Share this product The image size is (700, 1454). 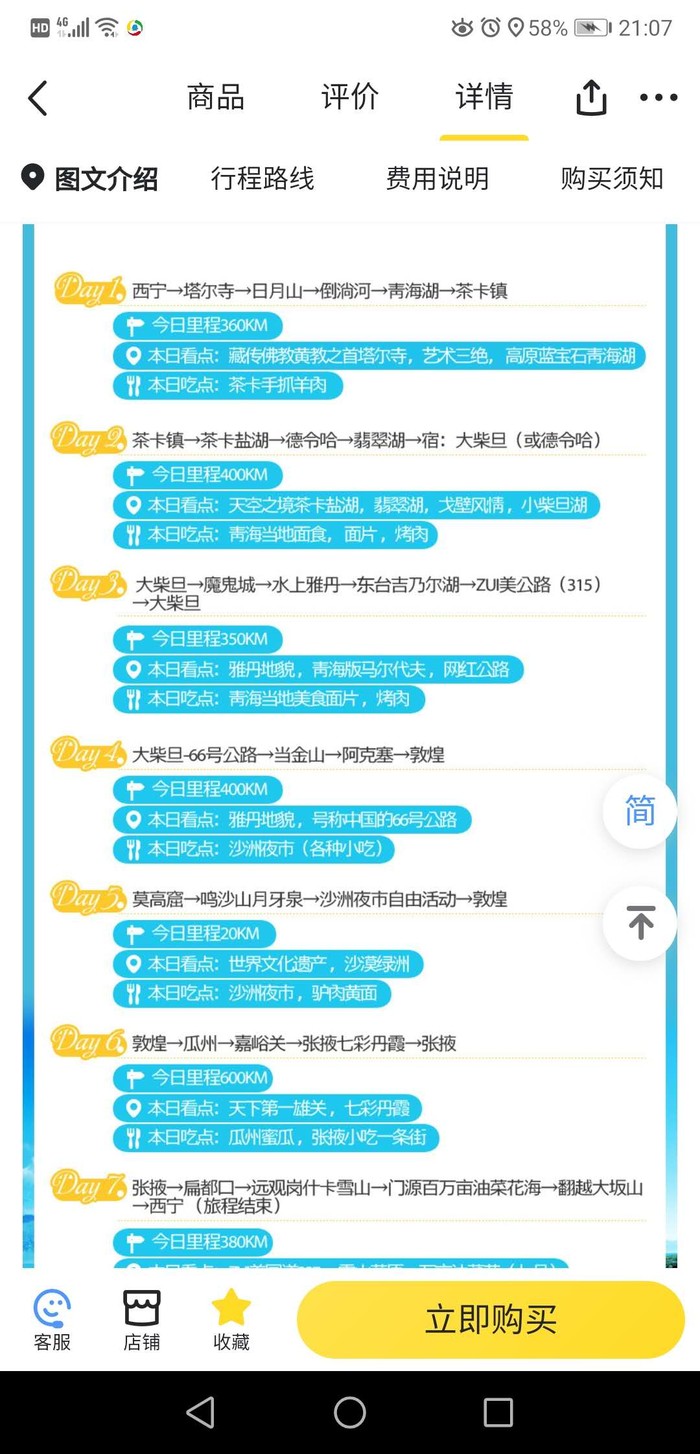point(591,98)
